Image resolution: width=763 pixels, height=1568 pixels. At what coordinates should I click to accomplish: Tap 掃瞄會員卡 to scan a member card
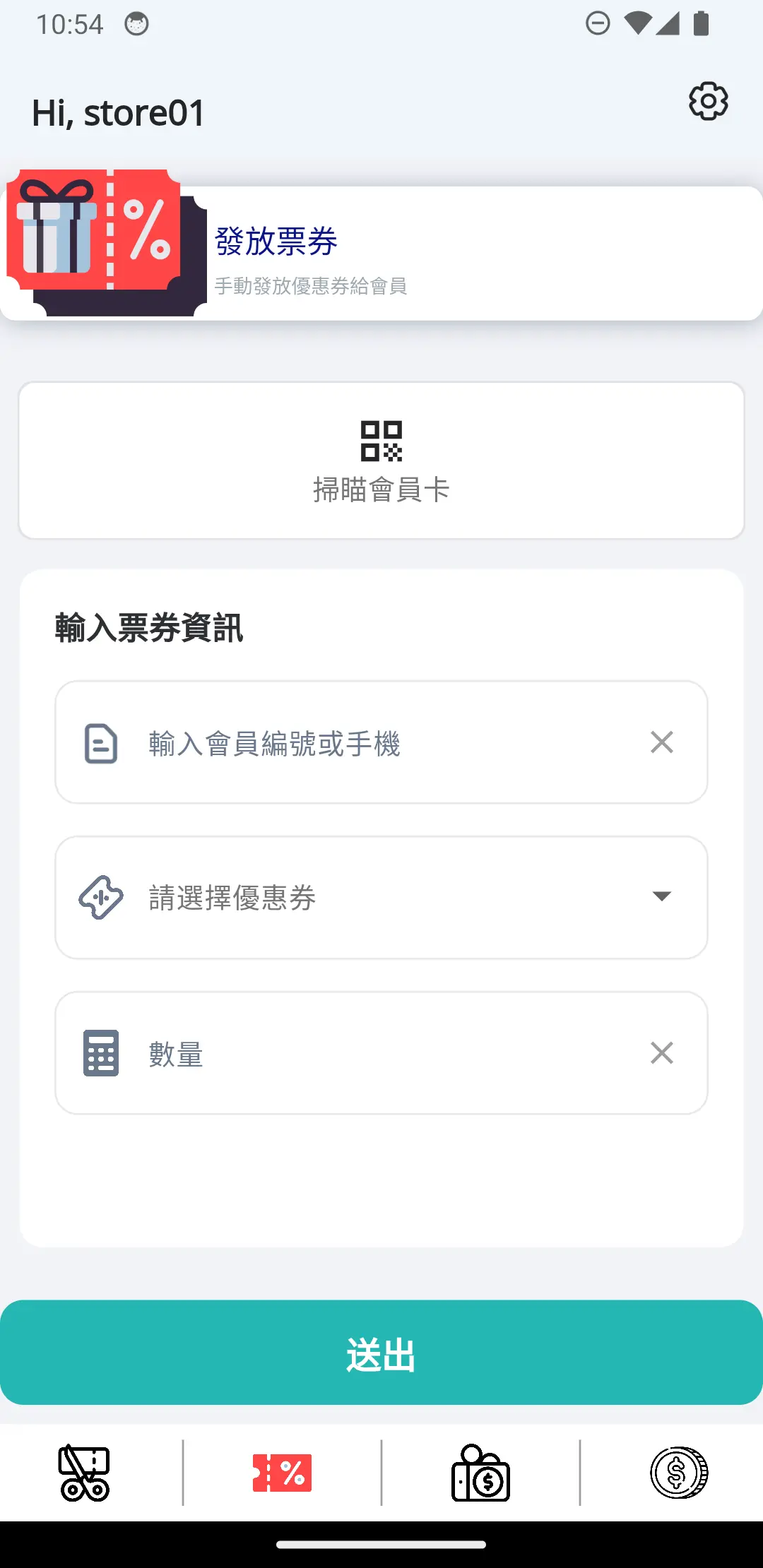click(381, 489)
